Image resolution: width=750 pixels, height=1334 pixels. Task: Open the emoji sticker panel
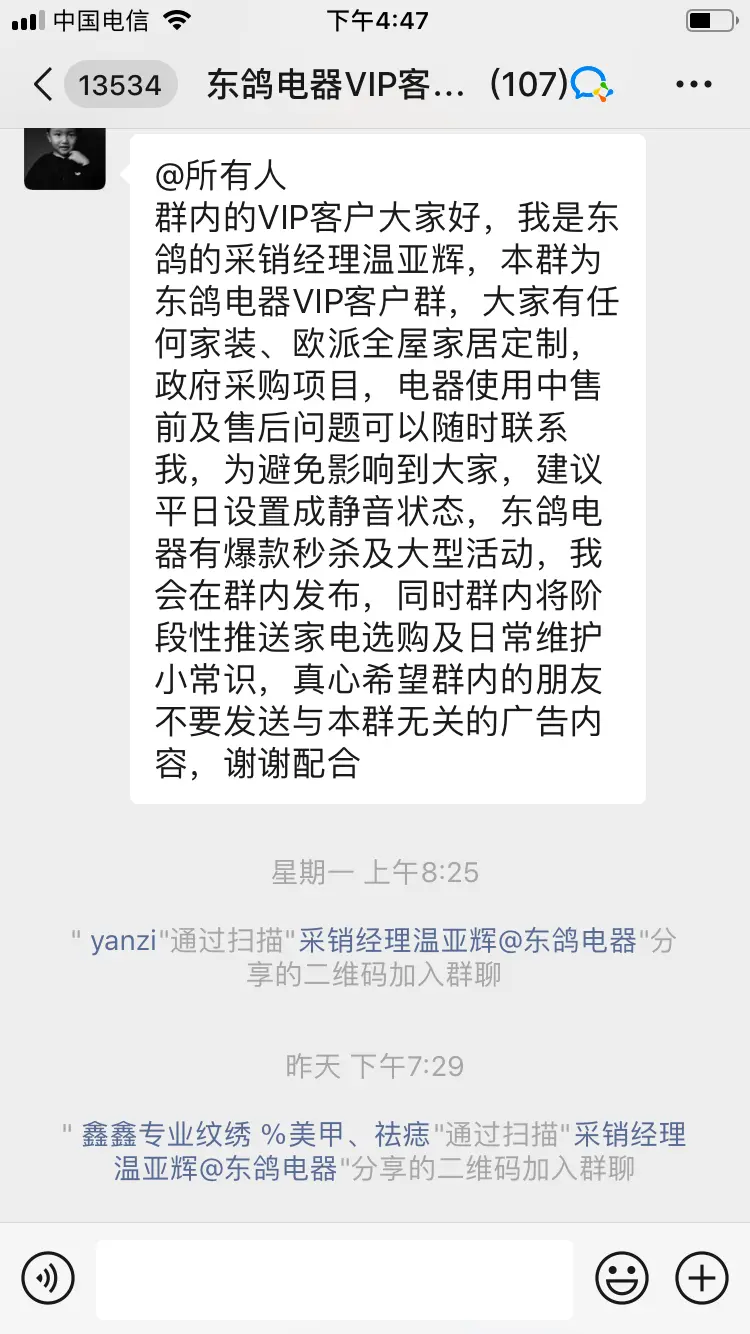621,1277
